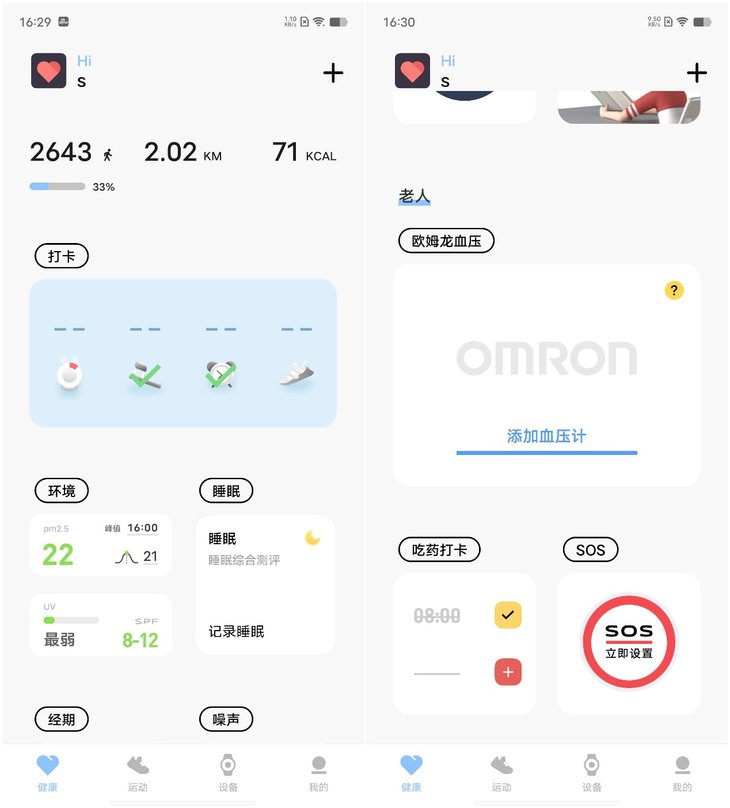Tap 记录睡眠 to log sleep
Screen dimensions: 730x808
pyautogui.click(x=237, y=632)
